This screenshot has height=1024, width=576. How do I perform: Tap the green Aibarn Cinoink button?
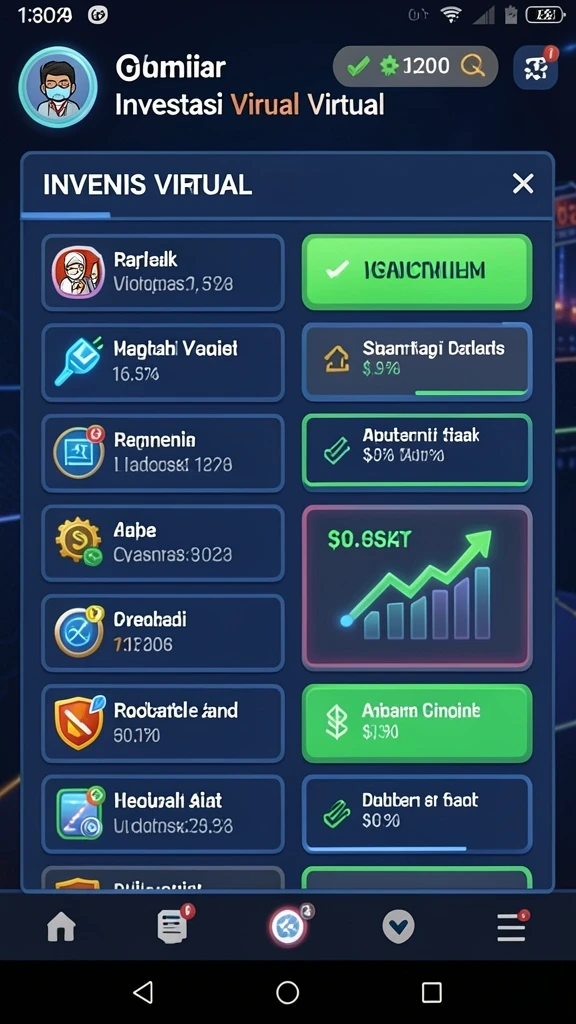point(417,723)
